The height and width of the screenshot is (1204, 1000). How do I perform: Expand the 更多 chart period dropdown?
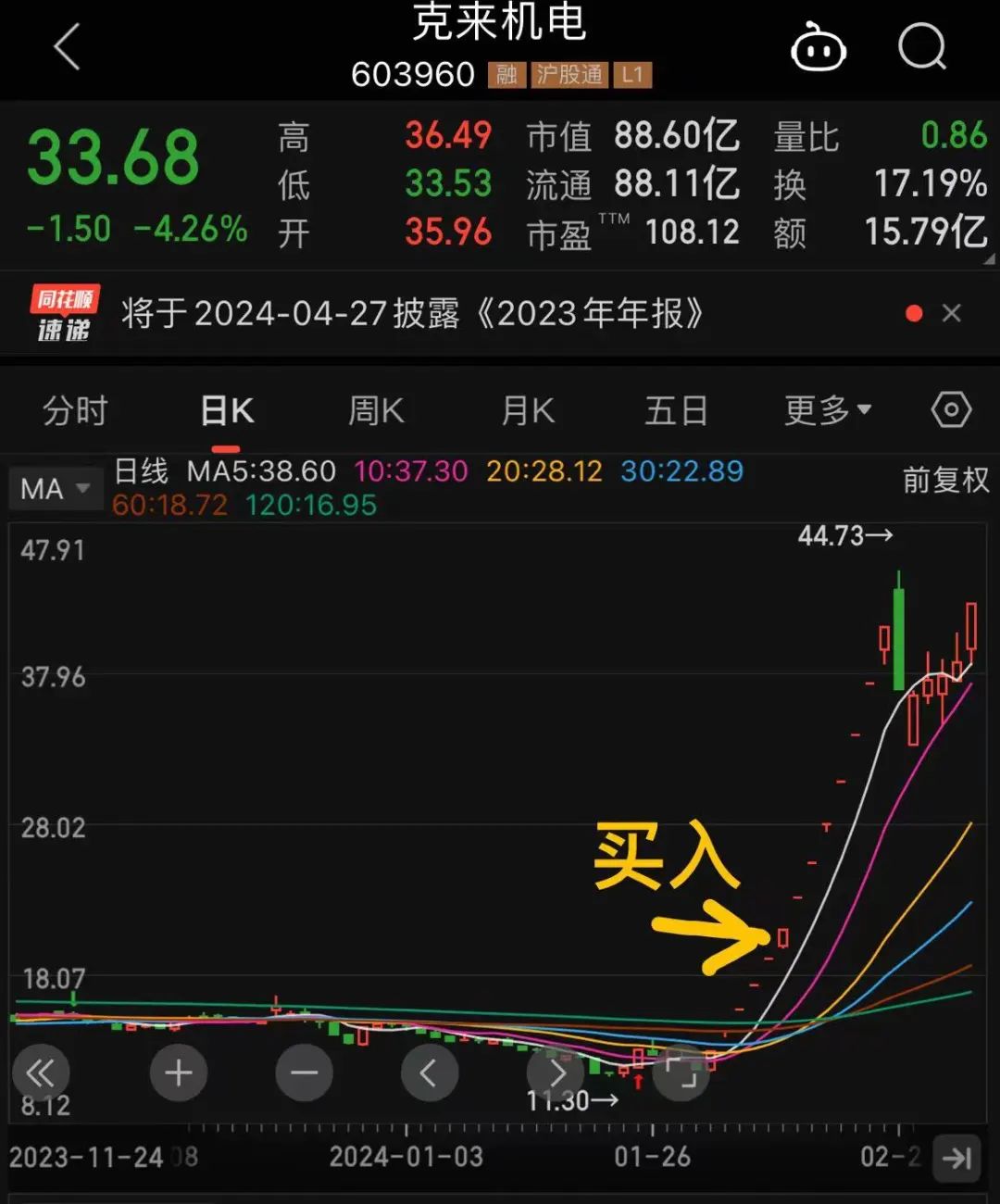point(827,410)
